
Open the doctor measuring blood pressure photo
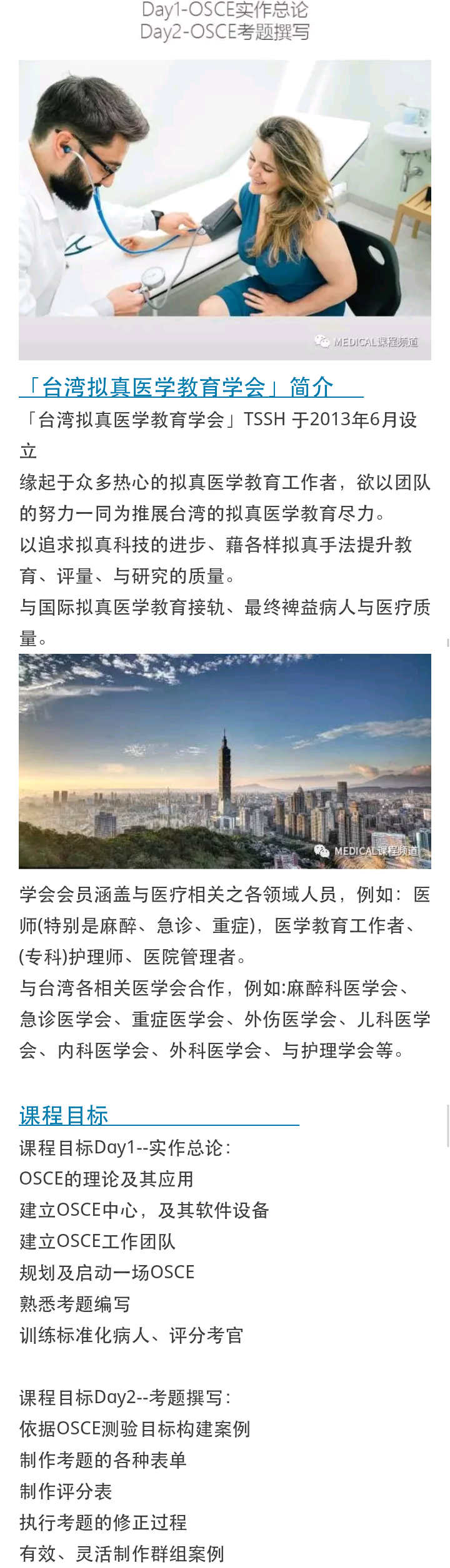point(225,210)
